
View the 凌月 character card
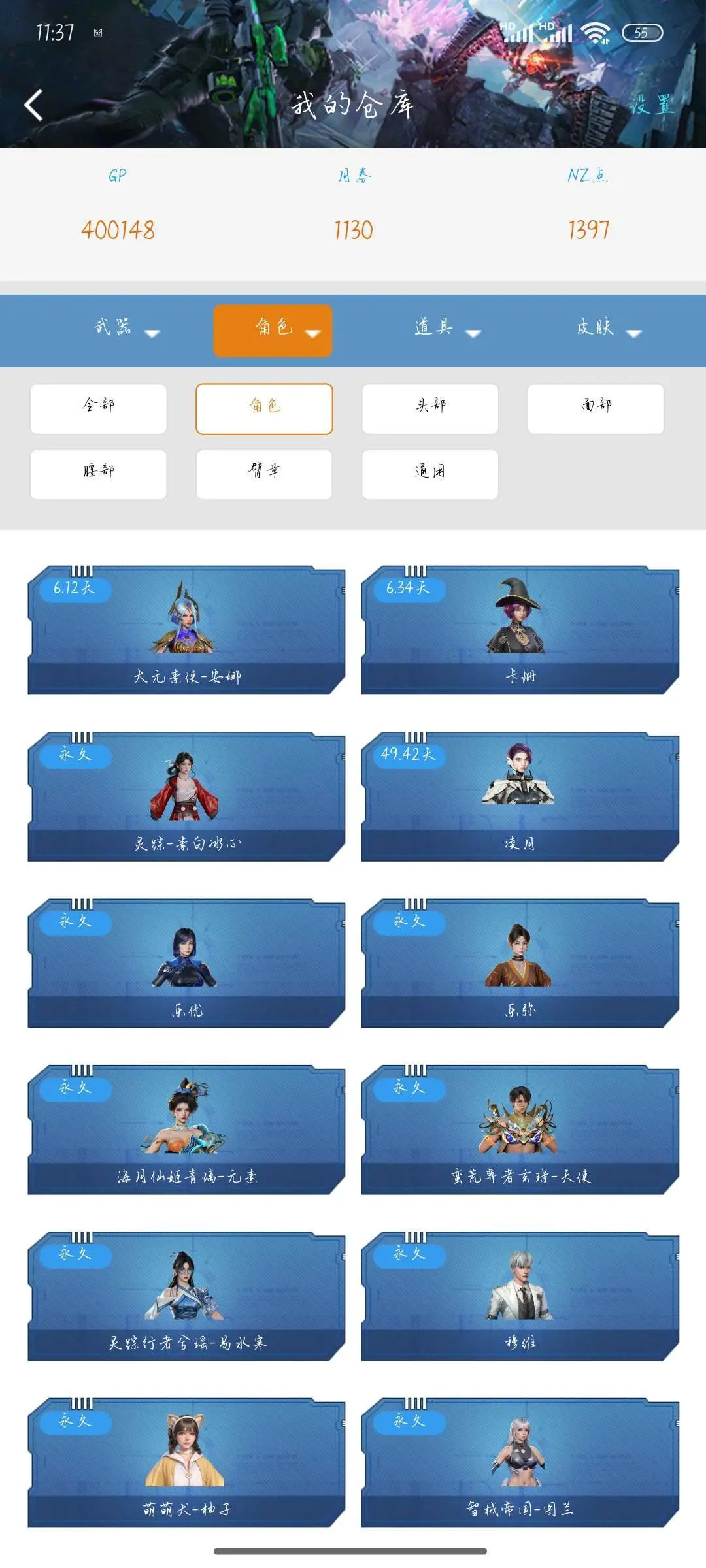520,796
